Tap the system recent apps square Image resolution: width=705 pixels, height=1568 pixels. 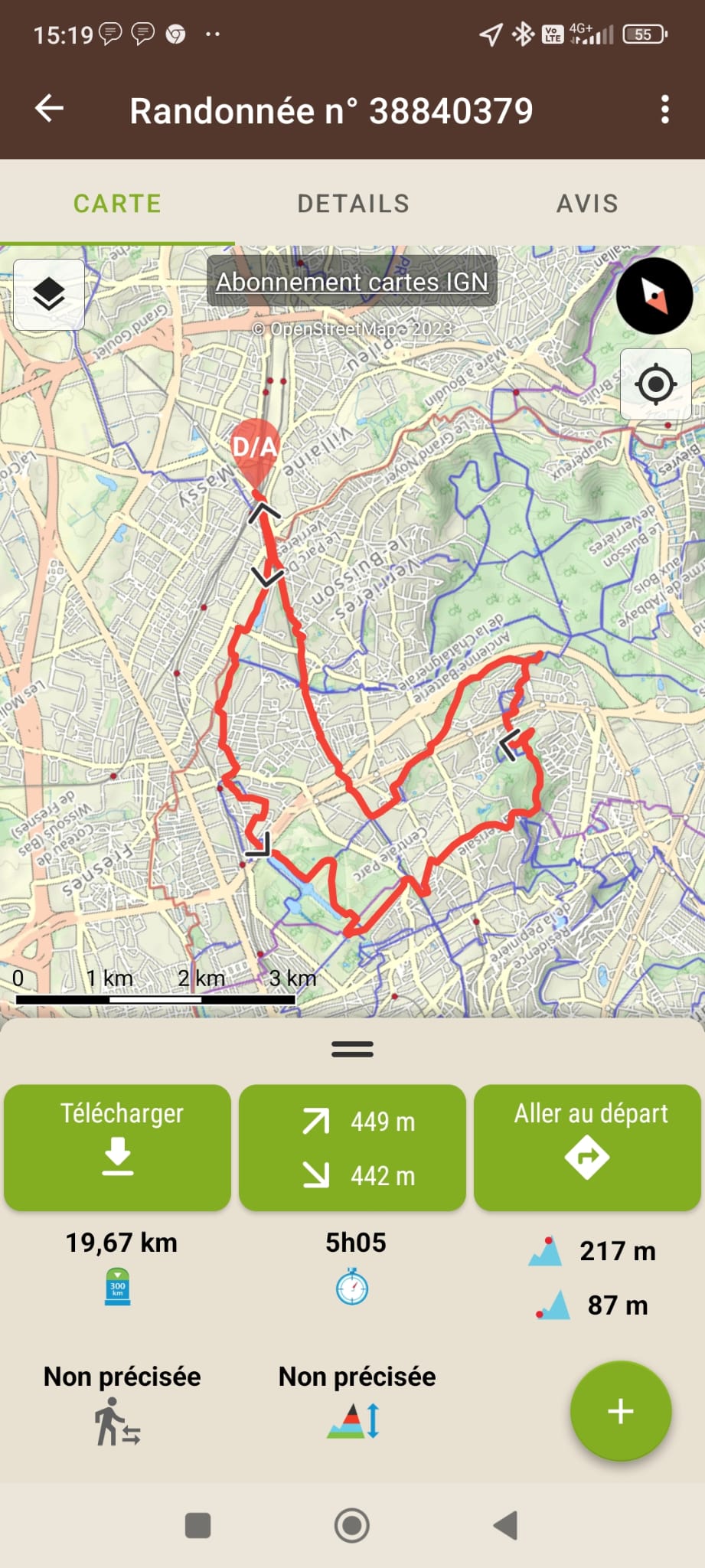pyautogui.click(x=198, y=1525)
